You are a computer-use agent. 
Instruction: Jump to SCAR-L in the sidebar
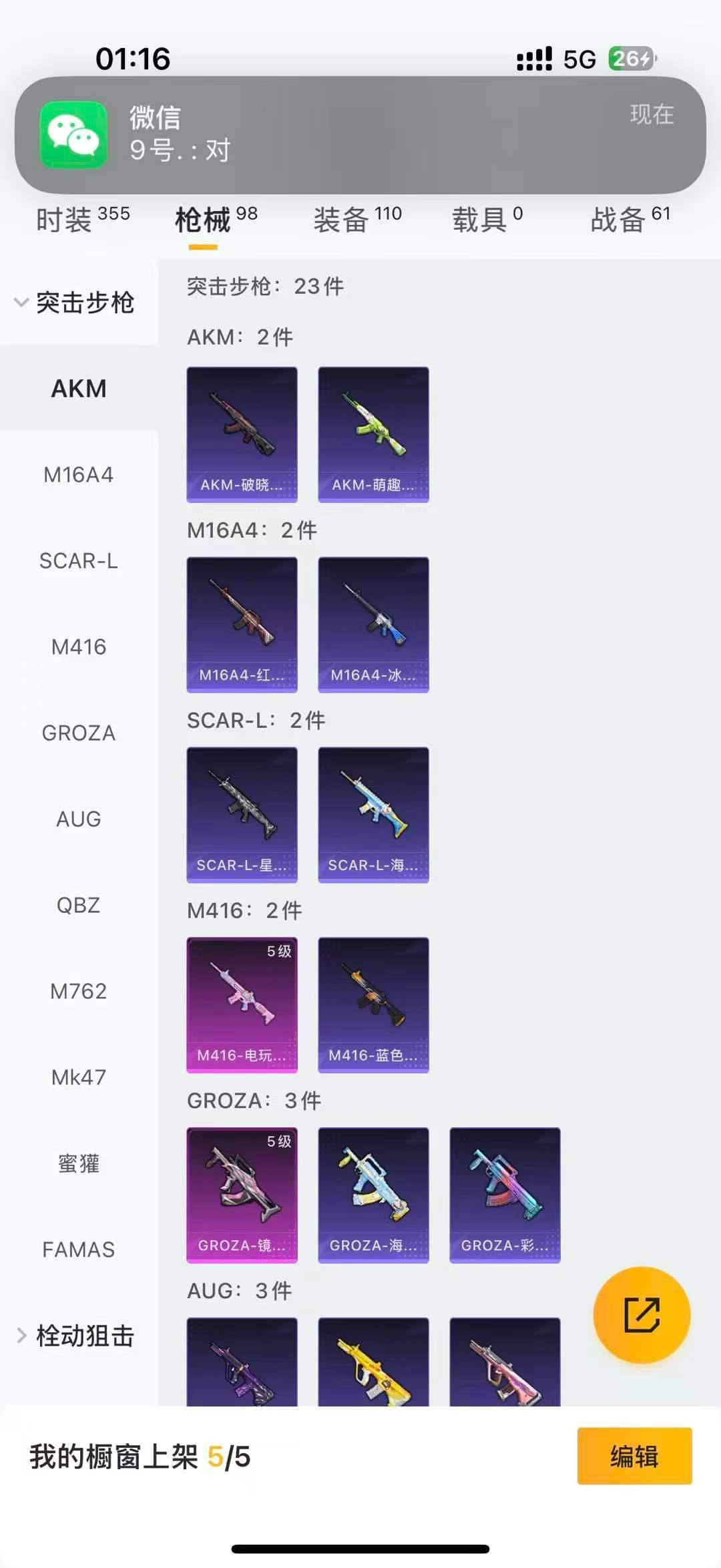[79, 561]
